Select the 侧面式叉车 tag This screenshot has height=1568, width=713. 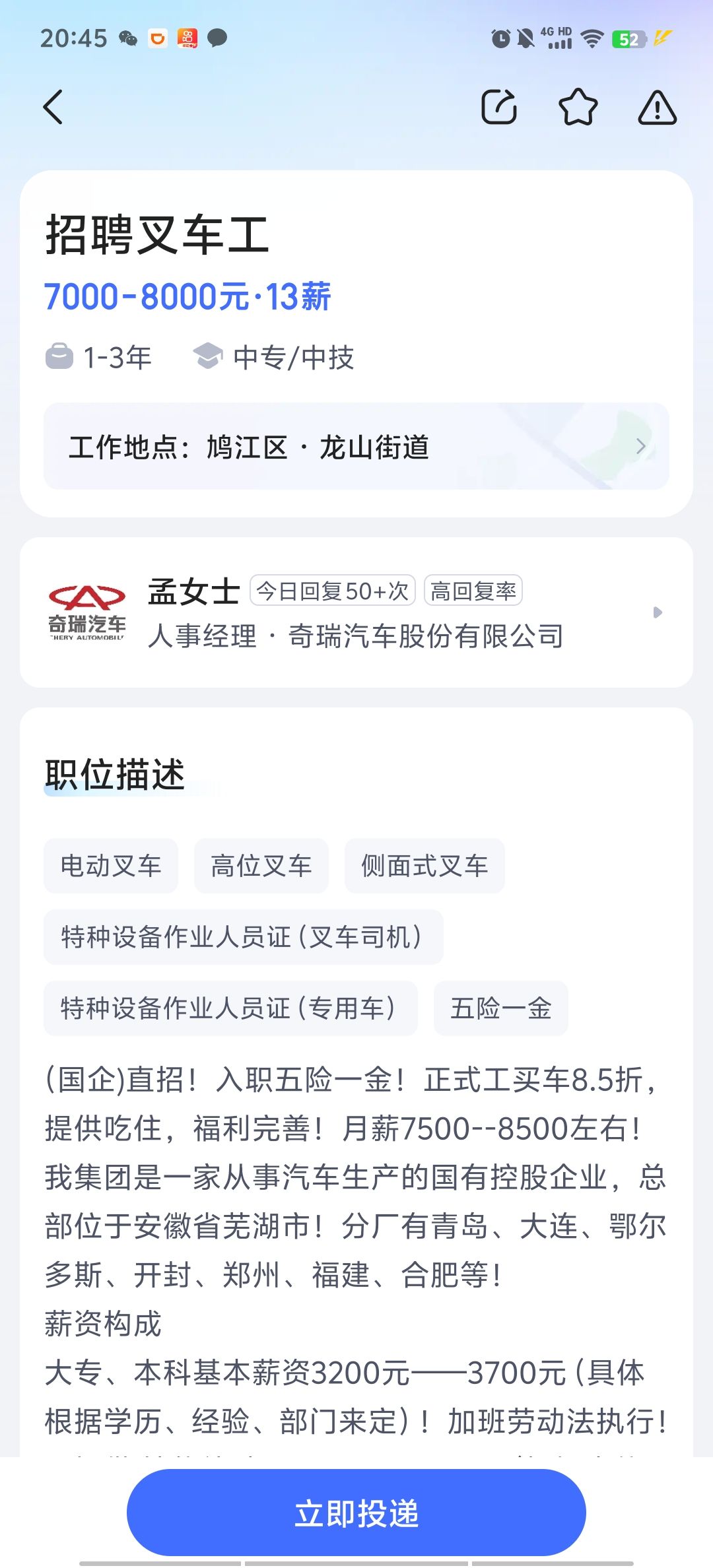coord(424,866)
